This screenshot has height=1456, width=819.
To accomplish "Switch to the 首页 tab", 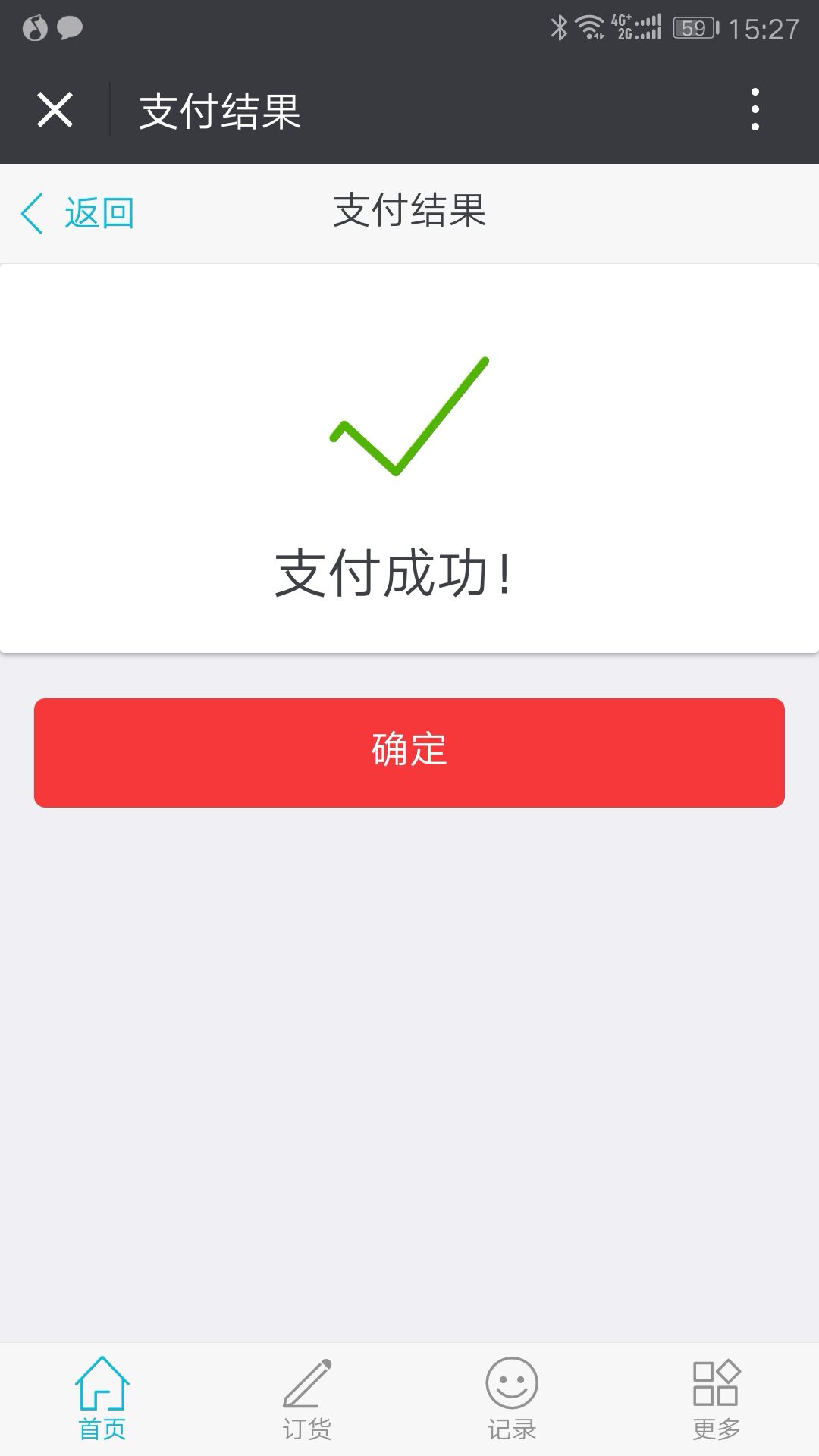I will coord(102,1399).
